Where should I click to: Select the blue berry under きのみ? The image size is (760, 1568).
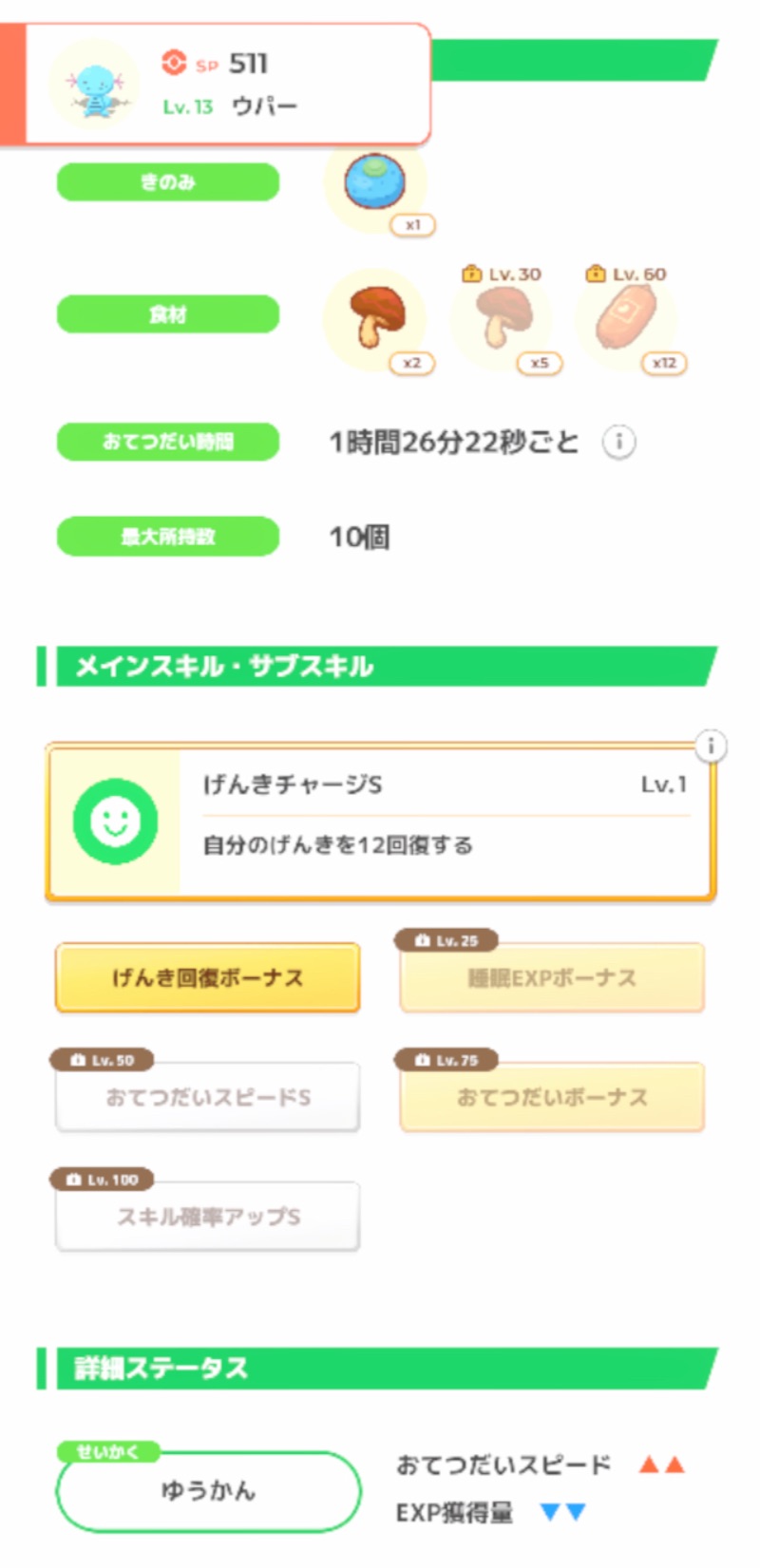tap(375, 182)
